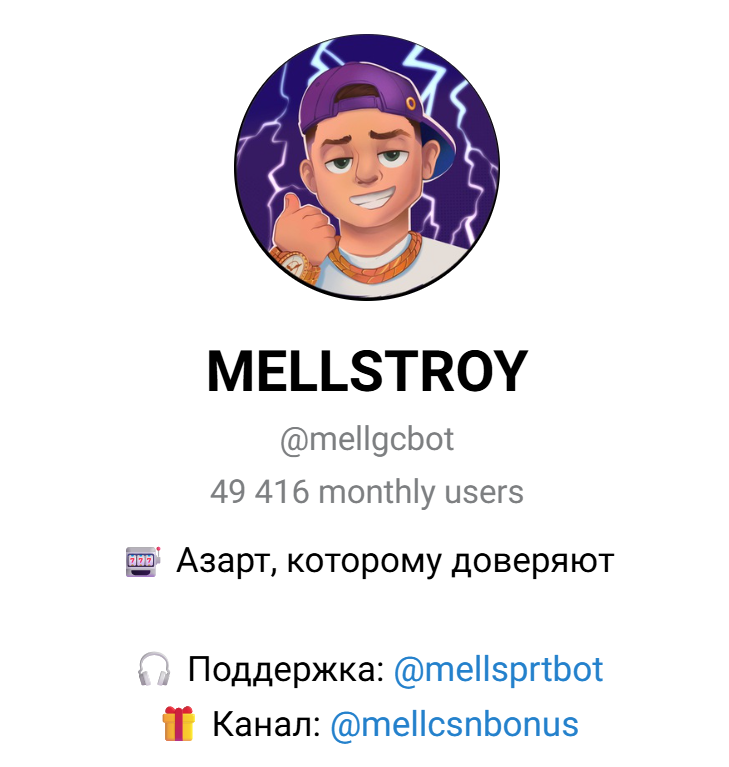Screen dimensions: 729x767
Task: View the MELLSTROY profile photo
Action: (366, 167)
